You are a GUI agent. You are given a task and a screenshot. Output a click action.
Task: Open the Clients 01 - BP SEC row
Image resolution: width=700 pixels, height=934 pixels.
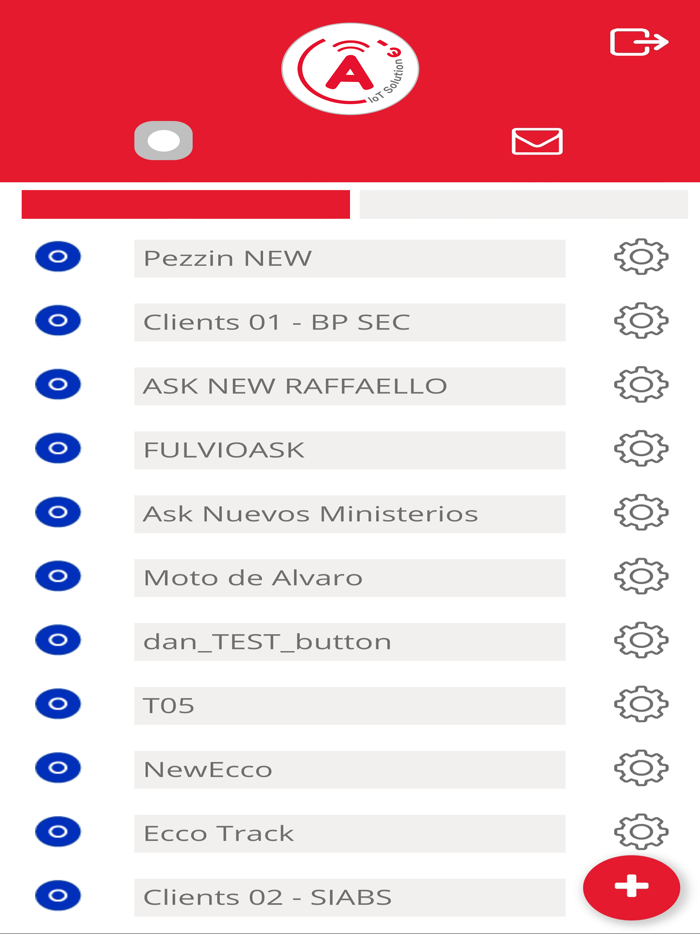tap(349, 322)
